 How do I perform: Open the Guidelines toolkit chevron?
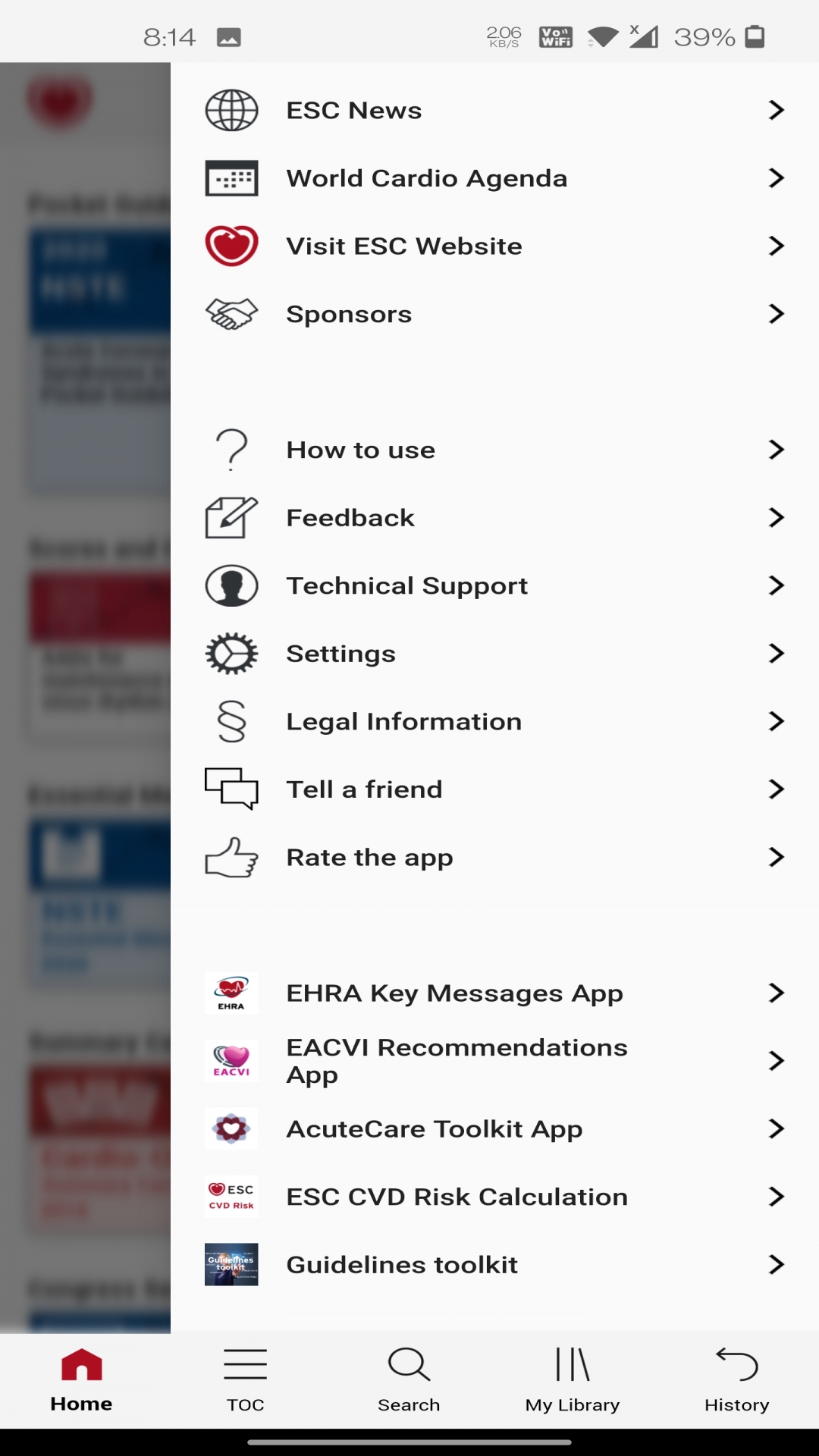[x=777, y=1264]
